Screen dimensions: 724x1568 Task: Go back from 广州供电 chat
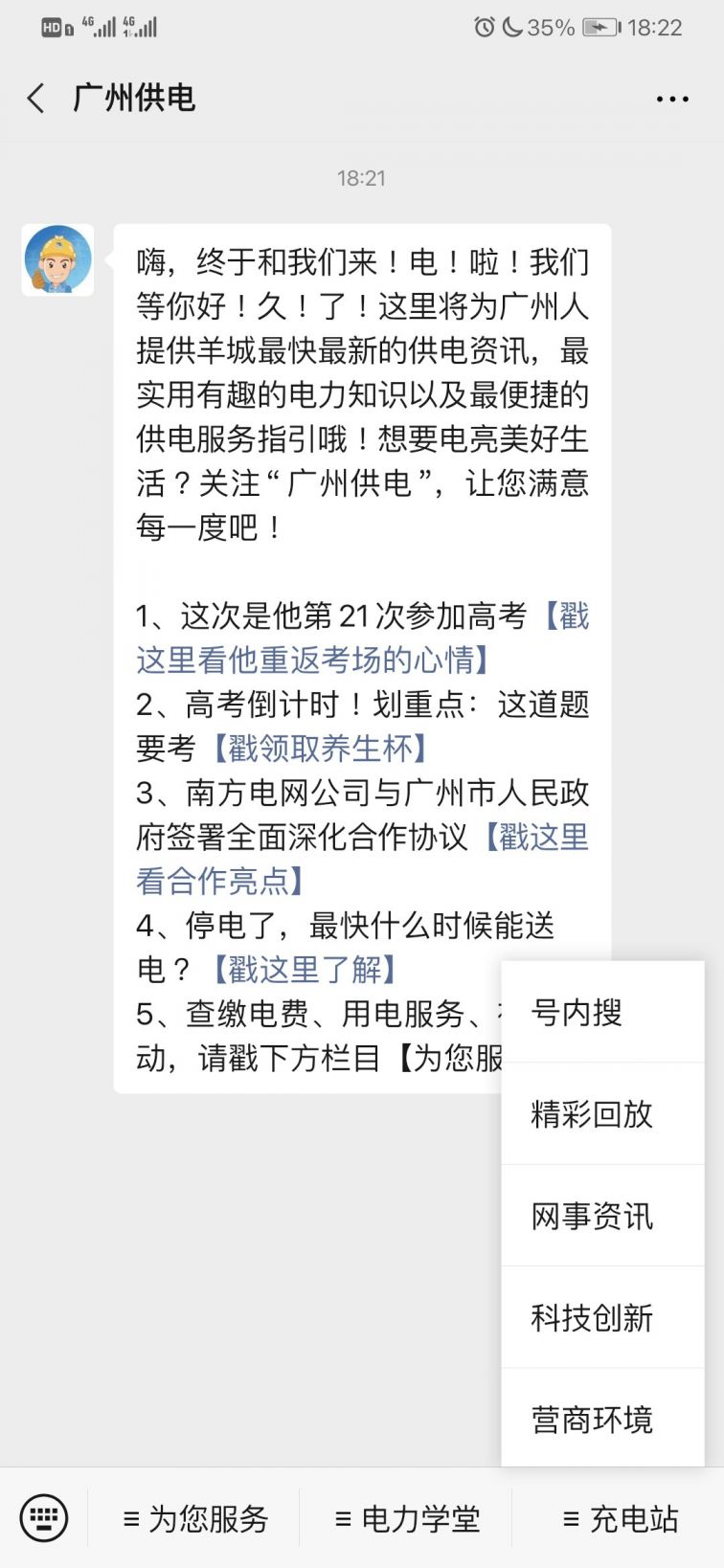coord(36,98)
